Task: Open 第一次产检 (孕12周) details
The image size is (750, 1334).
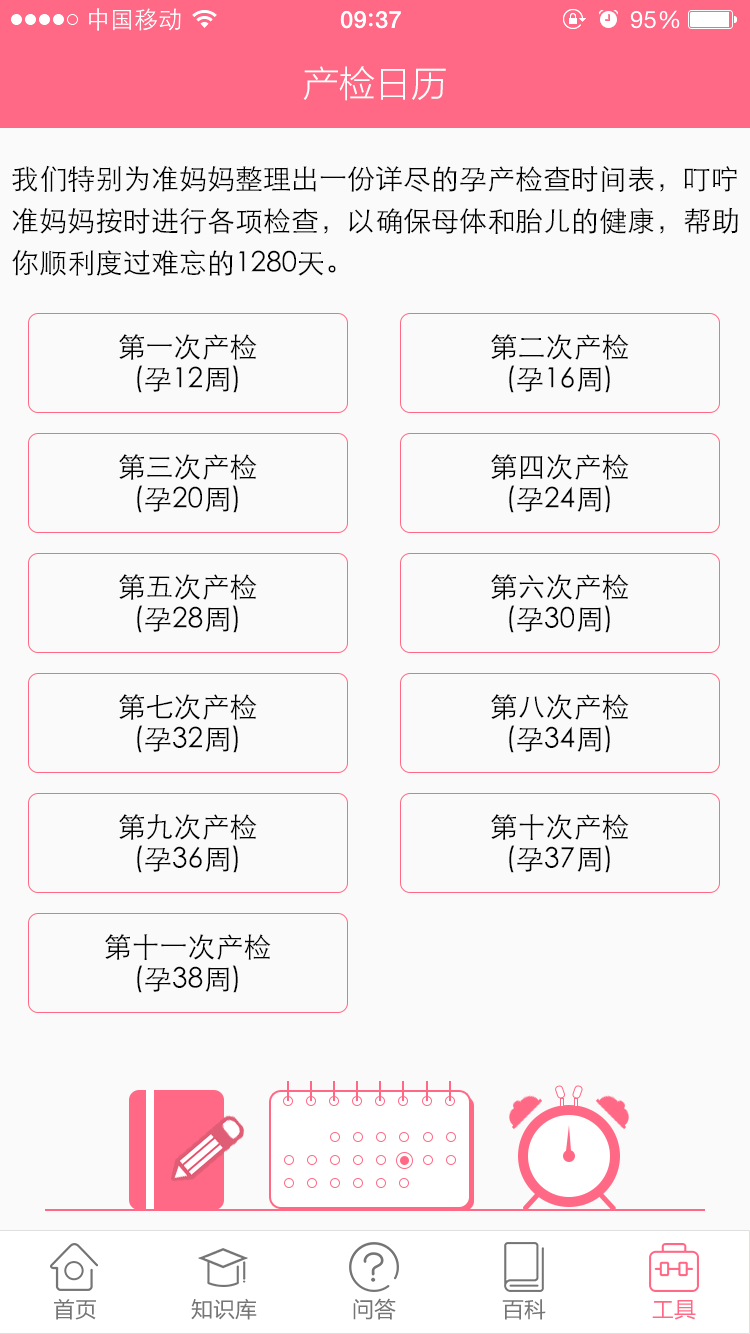Action: click(x=188, y=363)
